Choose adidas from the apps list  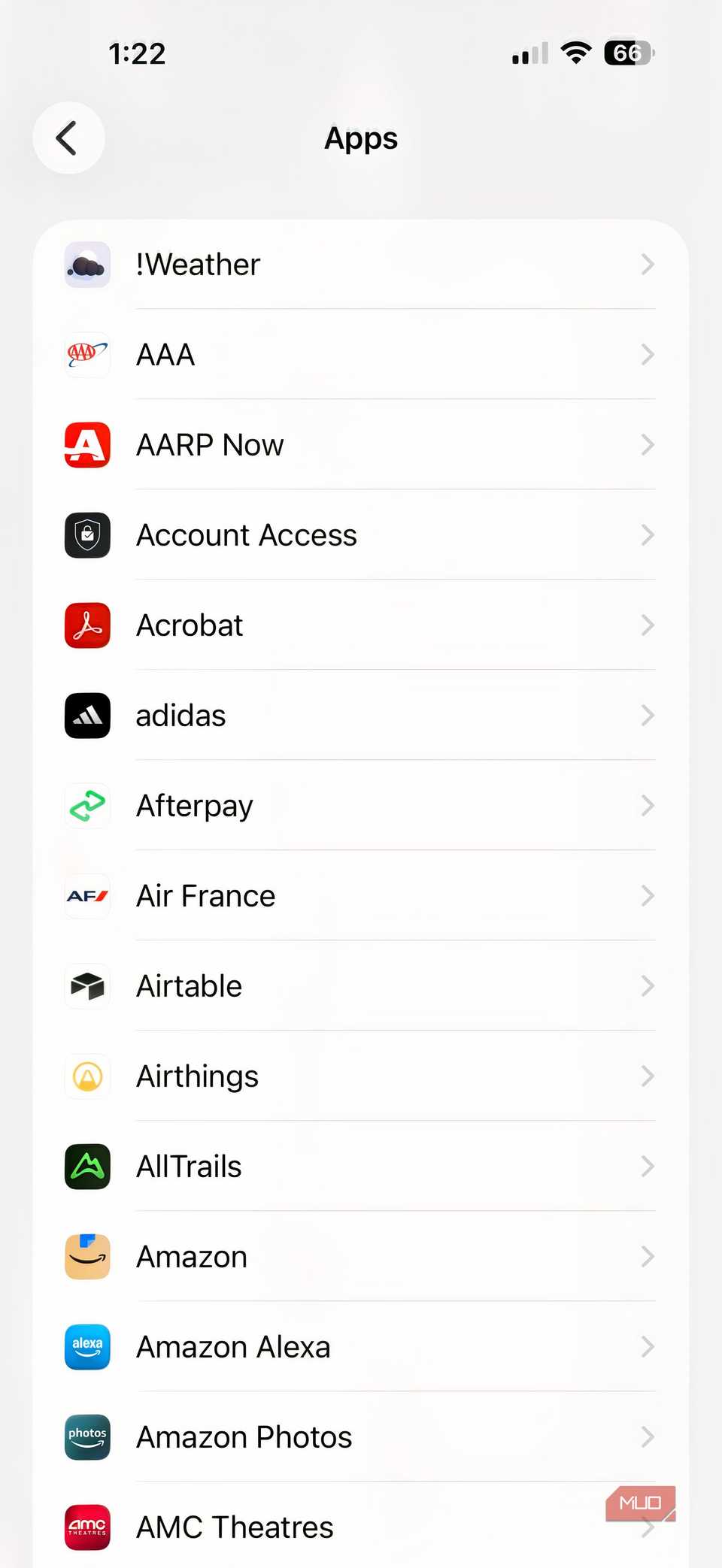click(359, 716)
